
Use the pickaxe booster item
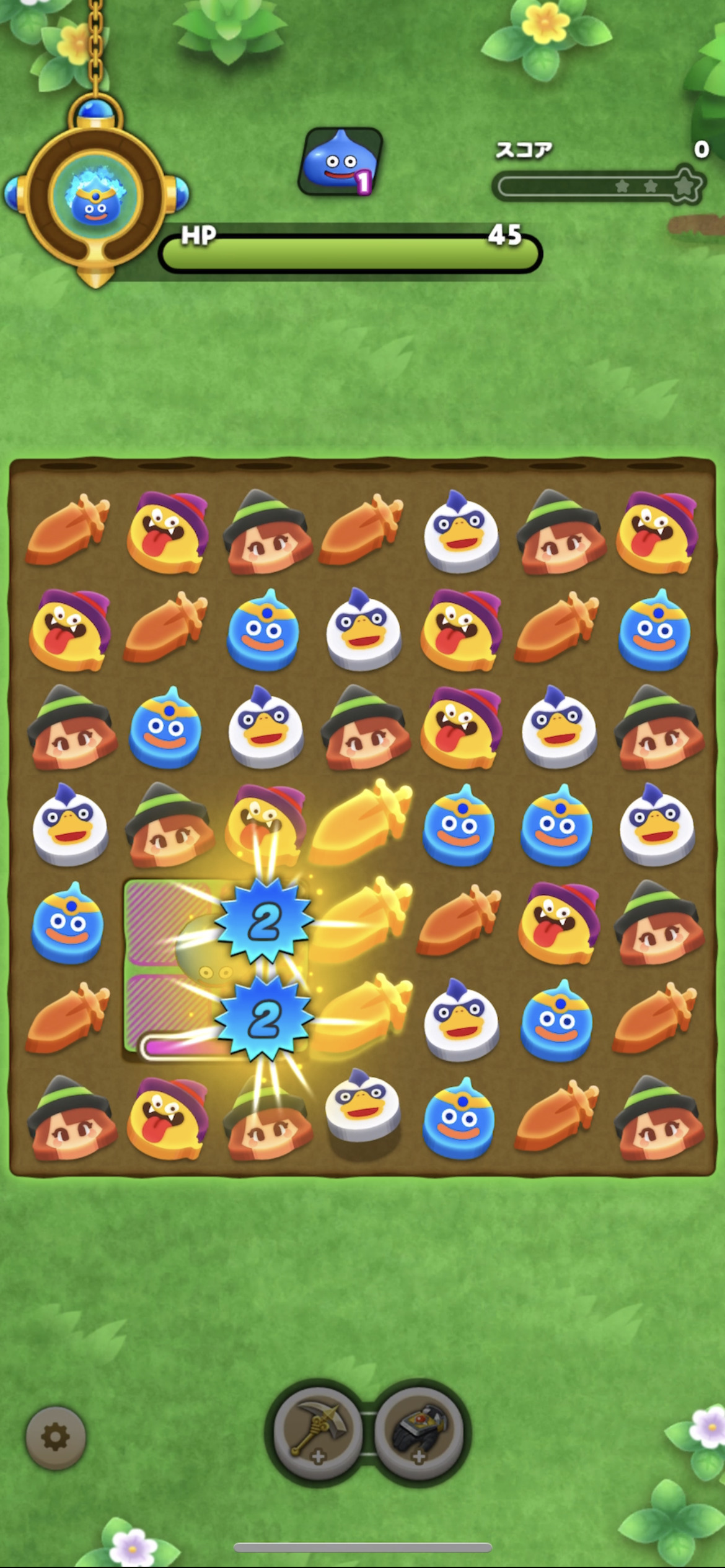tap(318, 1432)
